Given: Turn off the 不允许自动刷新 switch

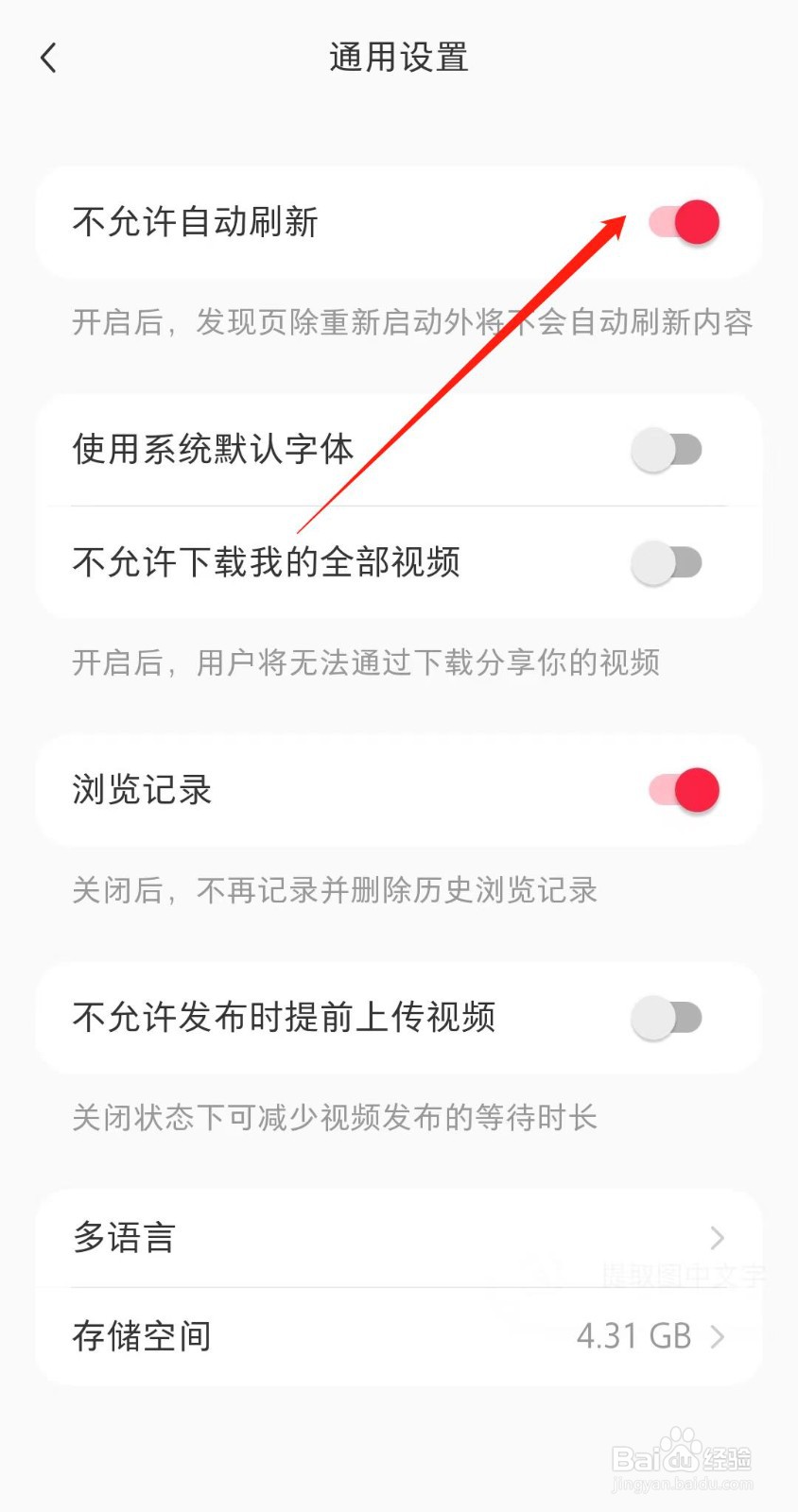Looking at the screenshot, I should [x=684, y=222].
